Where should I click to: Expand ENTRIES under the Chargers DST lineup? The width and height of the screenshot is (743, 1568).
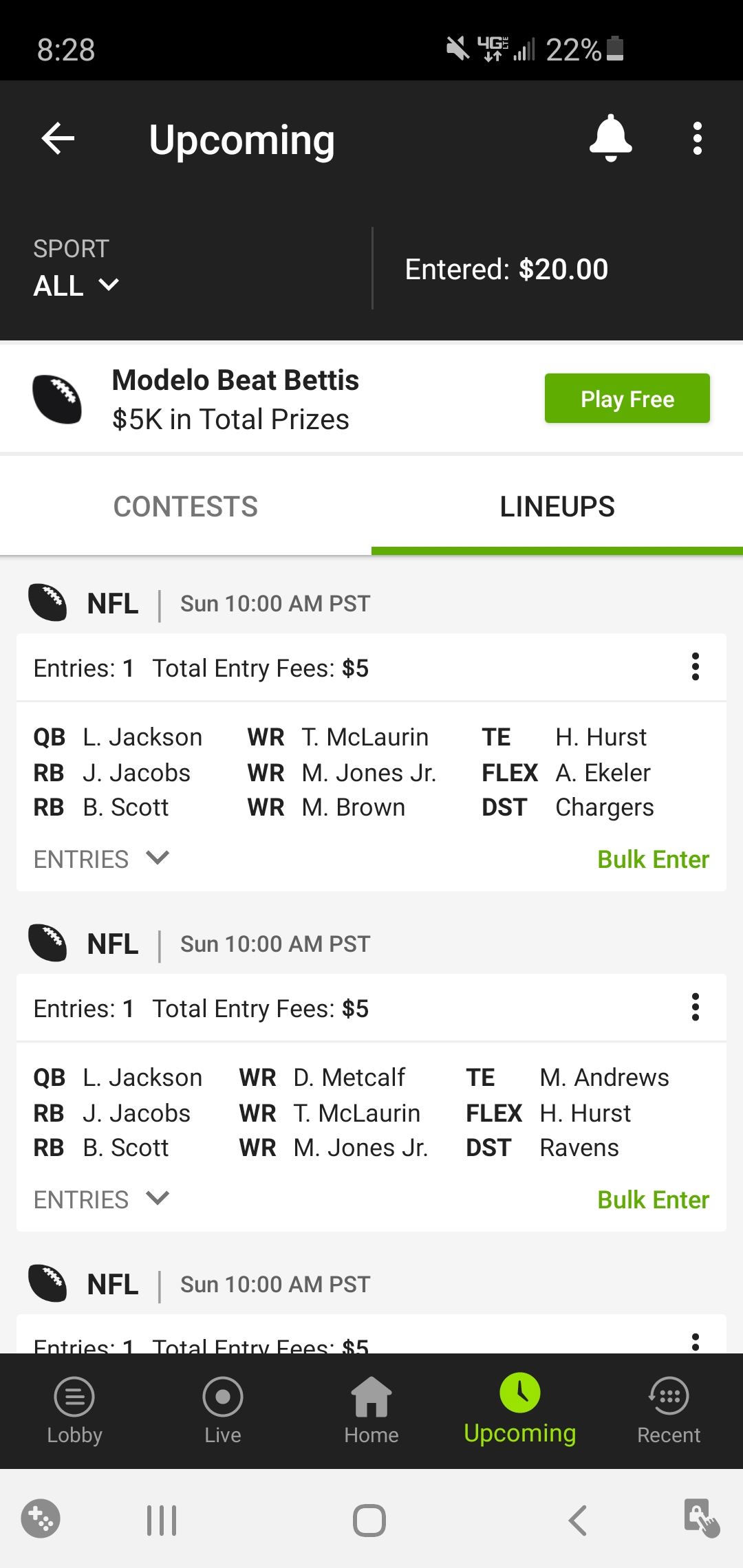pos(102,859)
